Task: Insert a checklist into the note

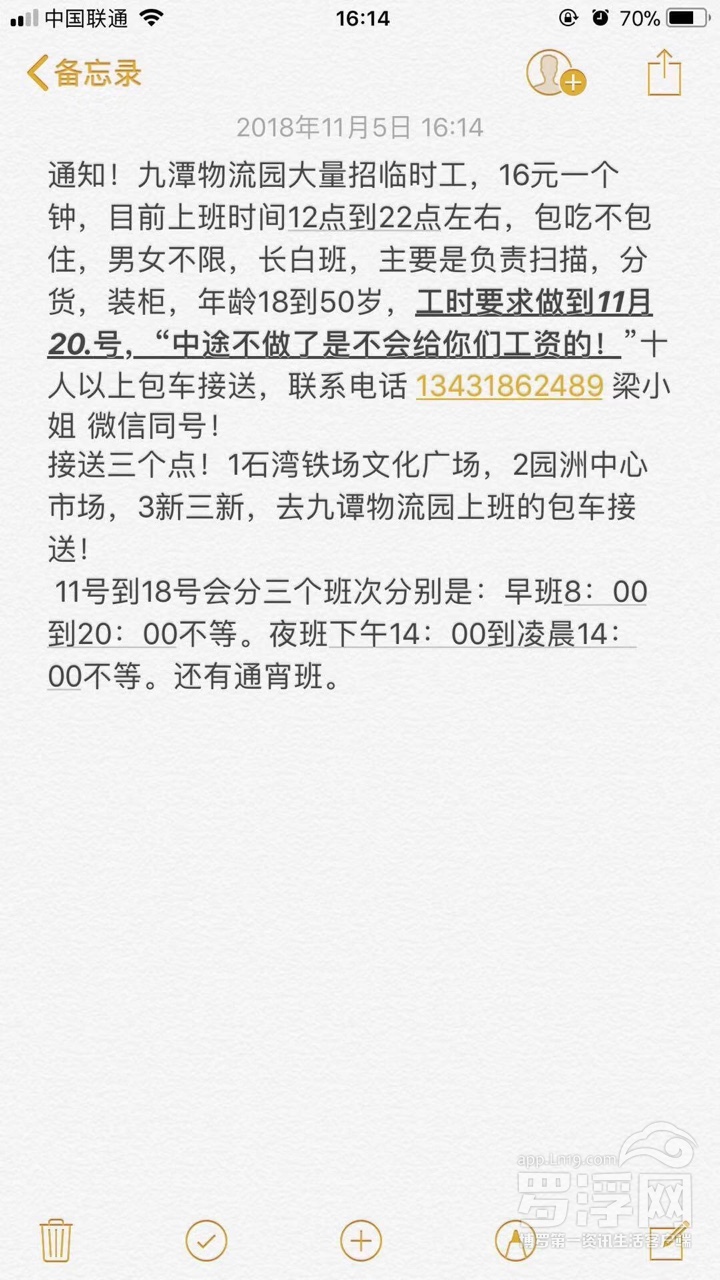Action: click(206, 1240)
